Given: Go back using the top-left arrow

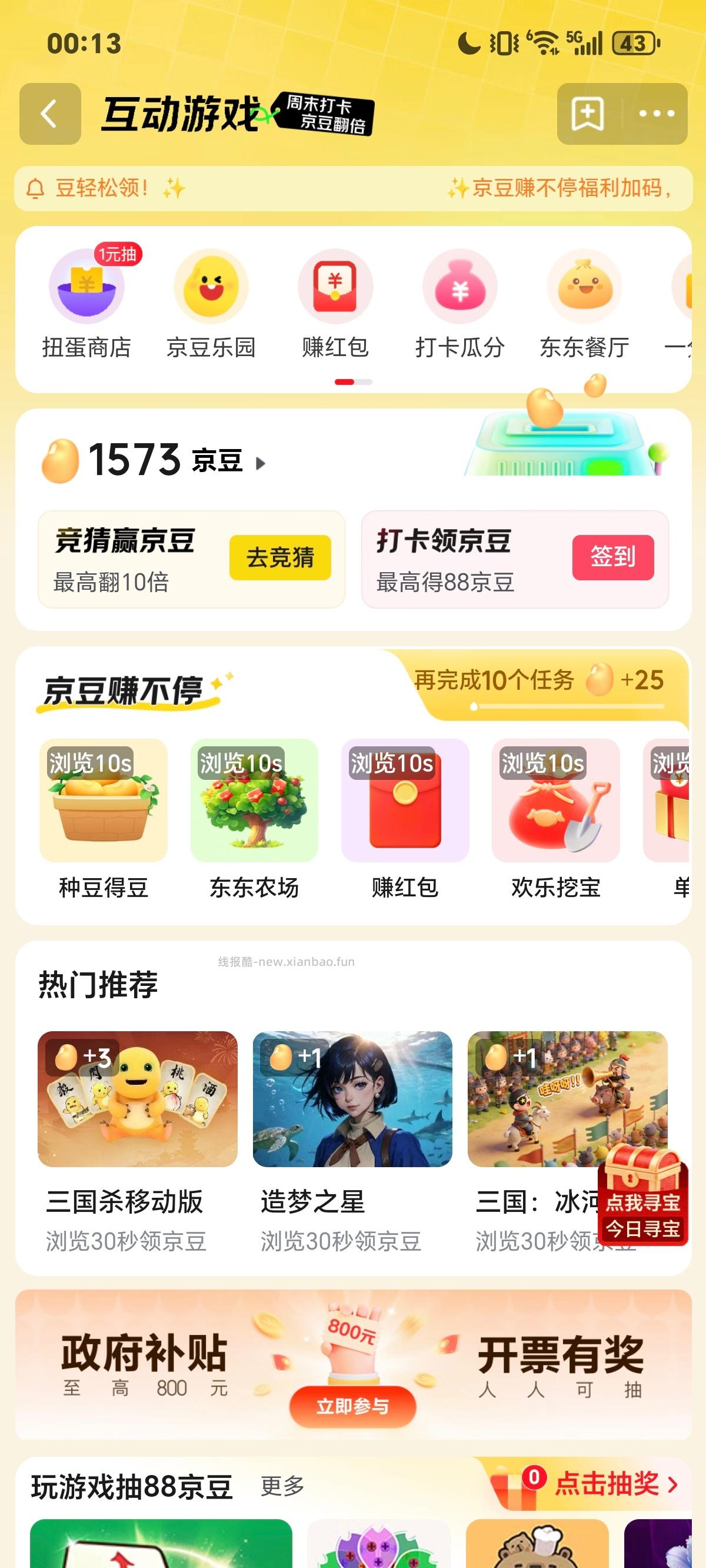Looking at the screenshot, I should [x=50, y=115].
